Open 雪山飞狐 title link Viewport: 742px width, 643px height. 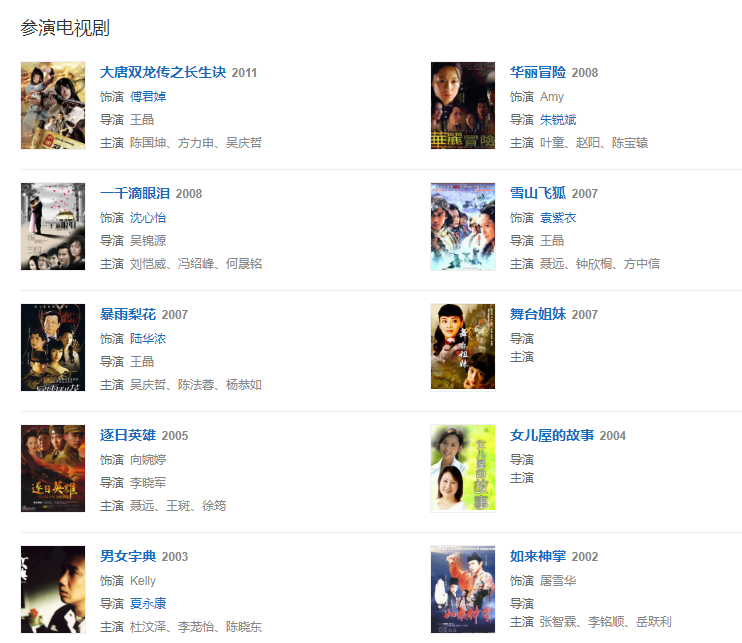pos(538,193)
